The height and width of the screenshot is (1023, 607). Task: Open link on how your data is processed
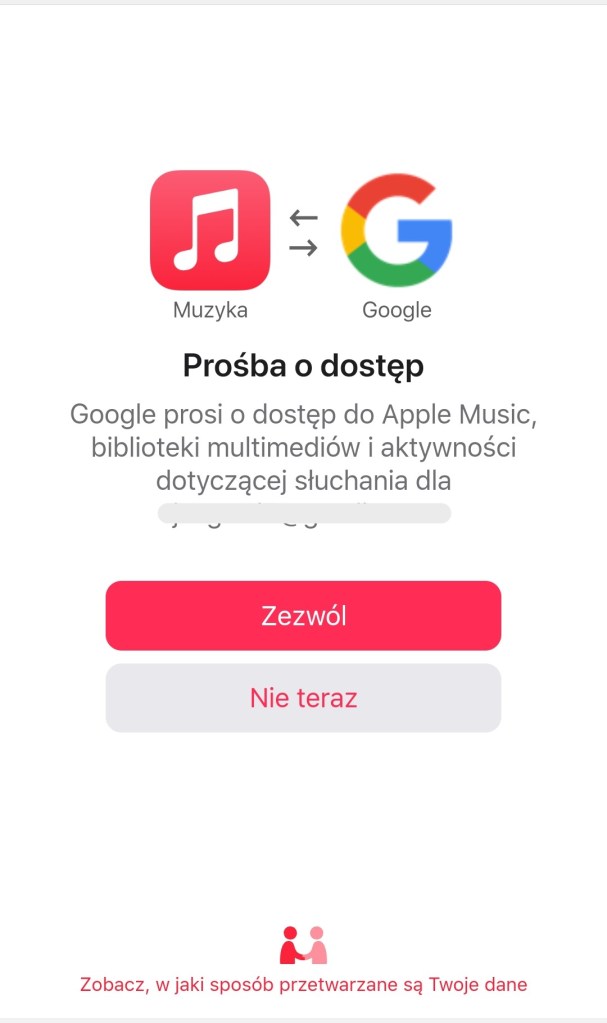[x=303, y=984]
